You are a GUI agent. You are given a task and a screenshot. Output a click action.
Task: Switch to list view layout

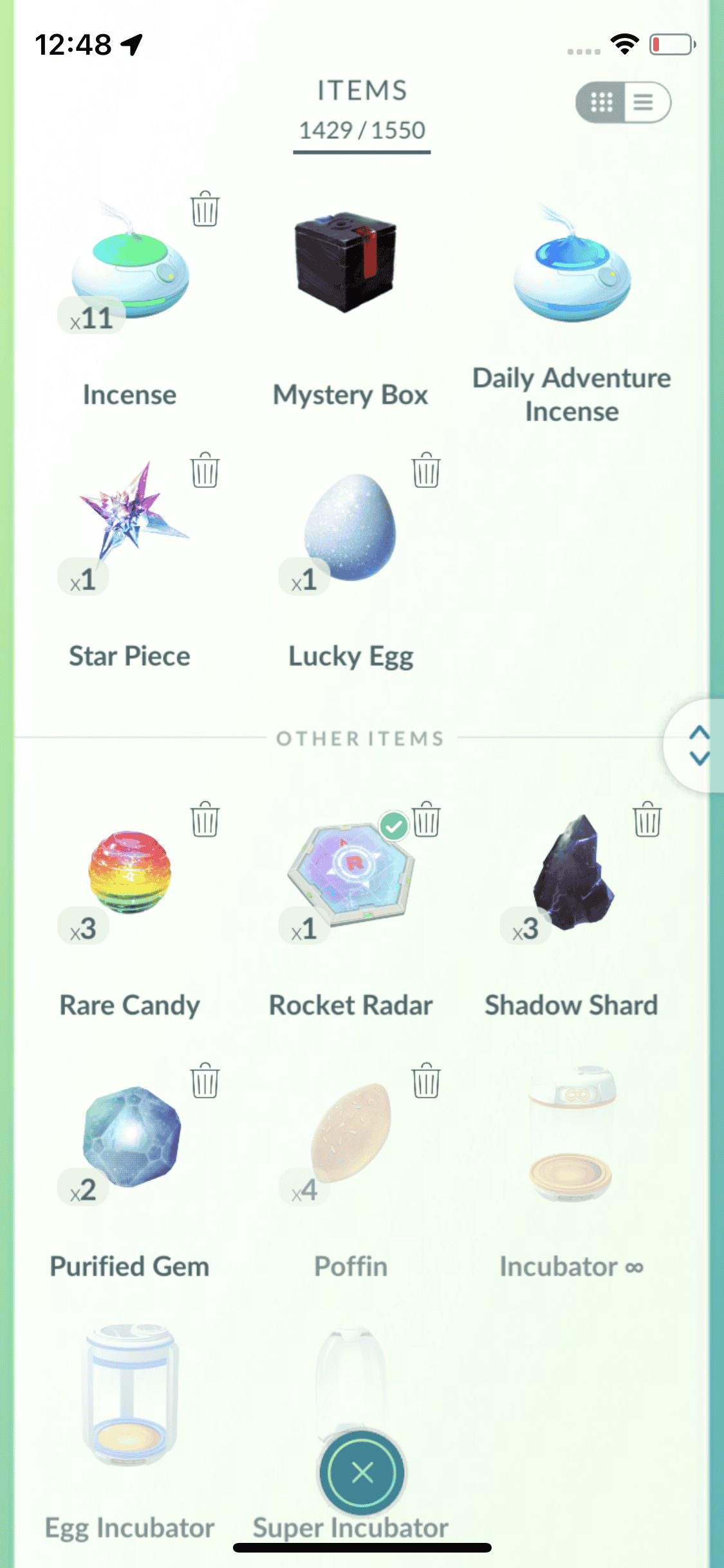(645, 102)
